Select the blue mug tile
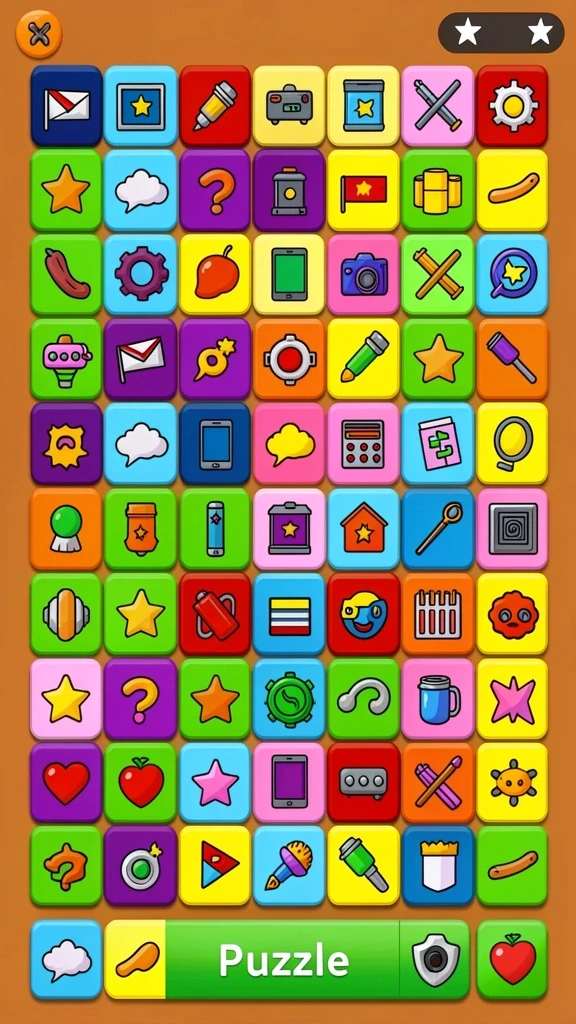The width and height of the screenshot is (576, 1024). pyautogui.click(x=438, y=698)
